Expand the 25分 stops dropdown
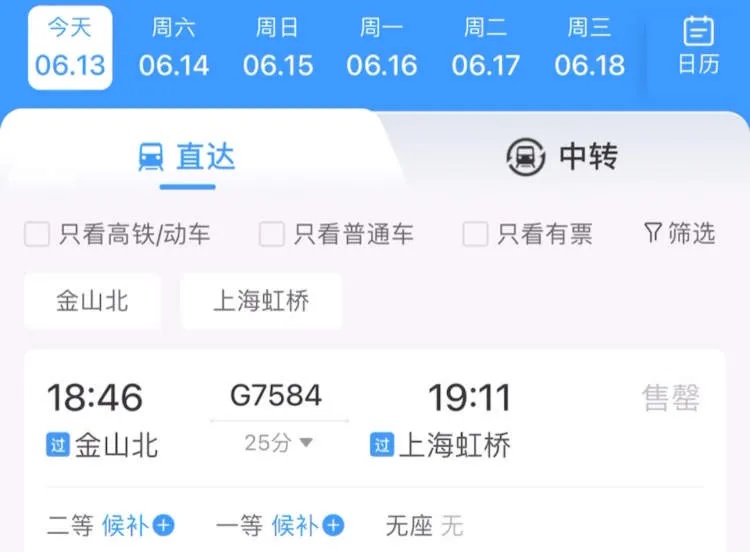750x552 pixels. coord(279,443)
